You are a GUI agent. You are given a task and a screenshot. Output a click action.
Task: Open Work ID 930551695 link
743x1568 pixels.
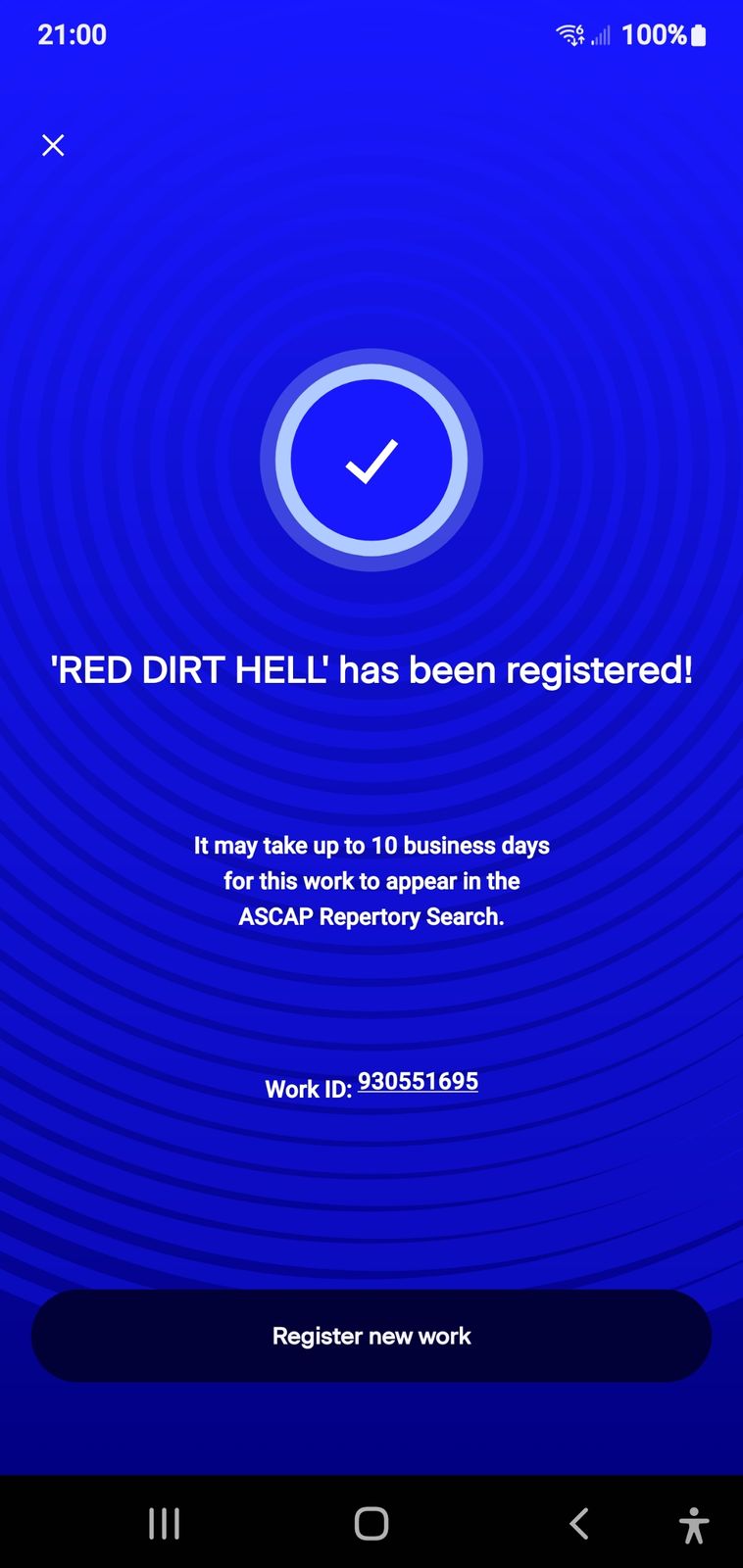click(418, 1081)
